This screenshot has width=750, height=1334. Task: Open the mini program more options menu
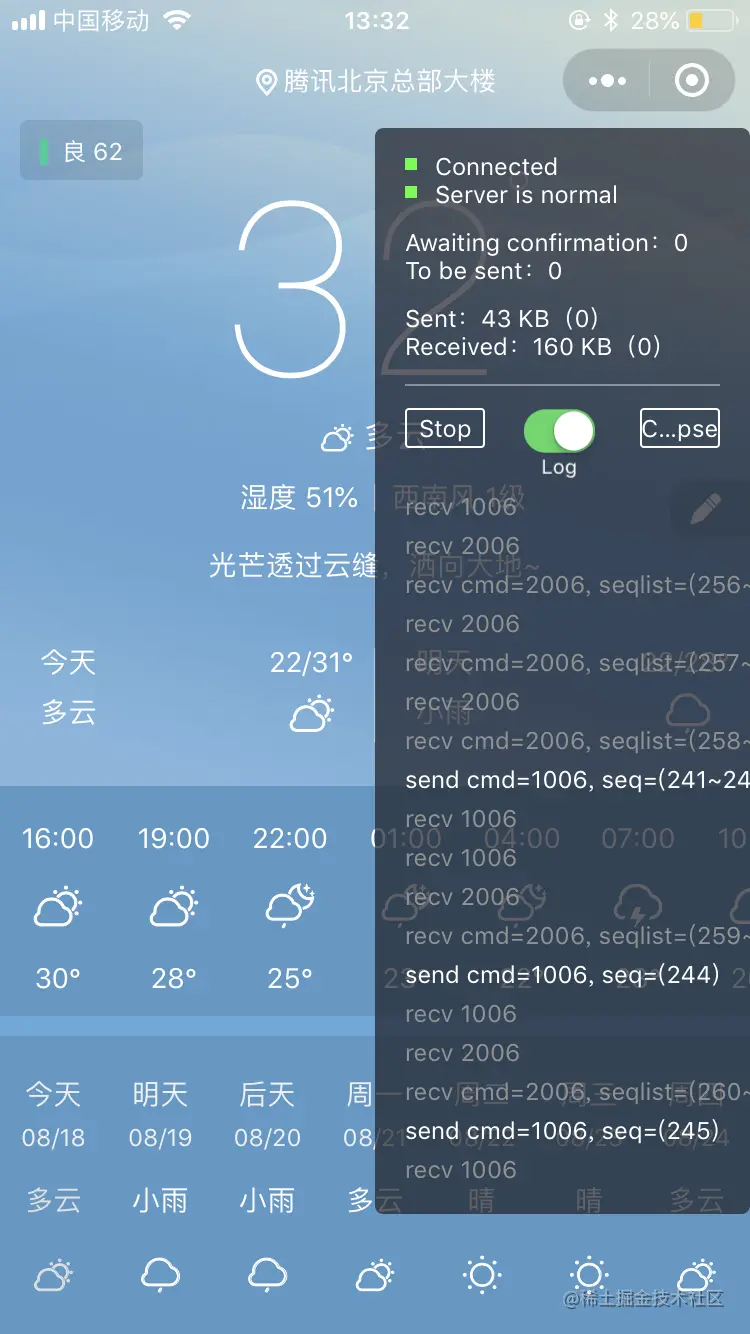point(607,81)
